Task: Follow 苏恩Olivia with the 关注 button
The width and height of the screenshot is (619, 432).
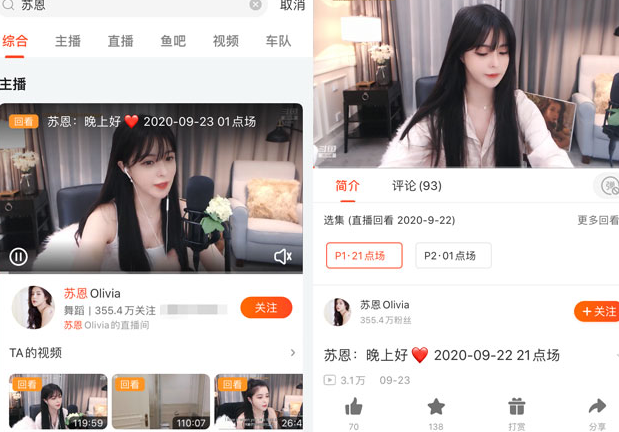Action: (266, 308)
